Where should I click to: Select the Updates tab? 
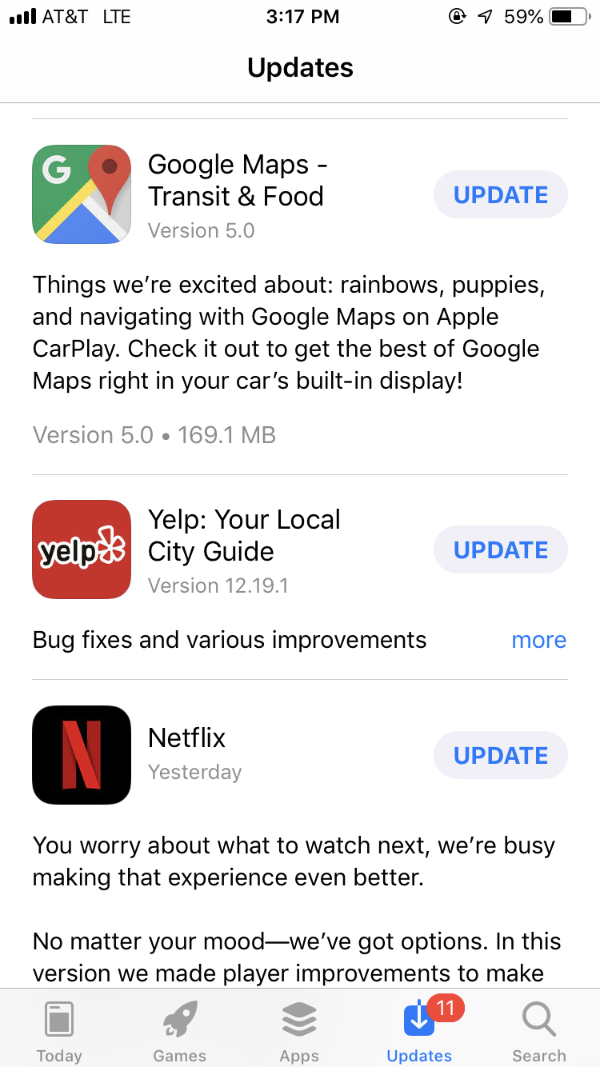pyautogui.click(x=419, y=1030)
